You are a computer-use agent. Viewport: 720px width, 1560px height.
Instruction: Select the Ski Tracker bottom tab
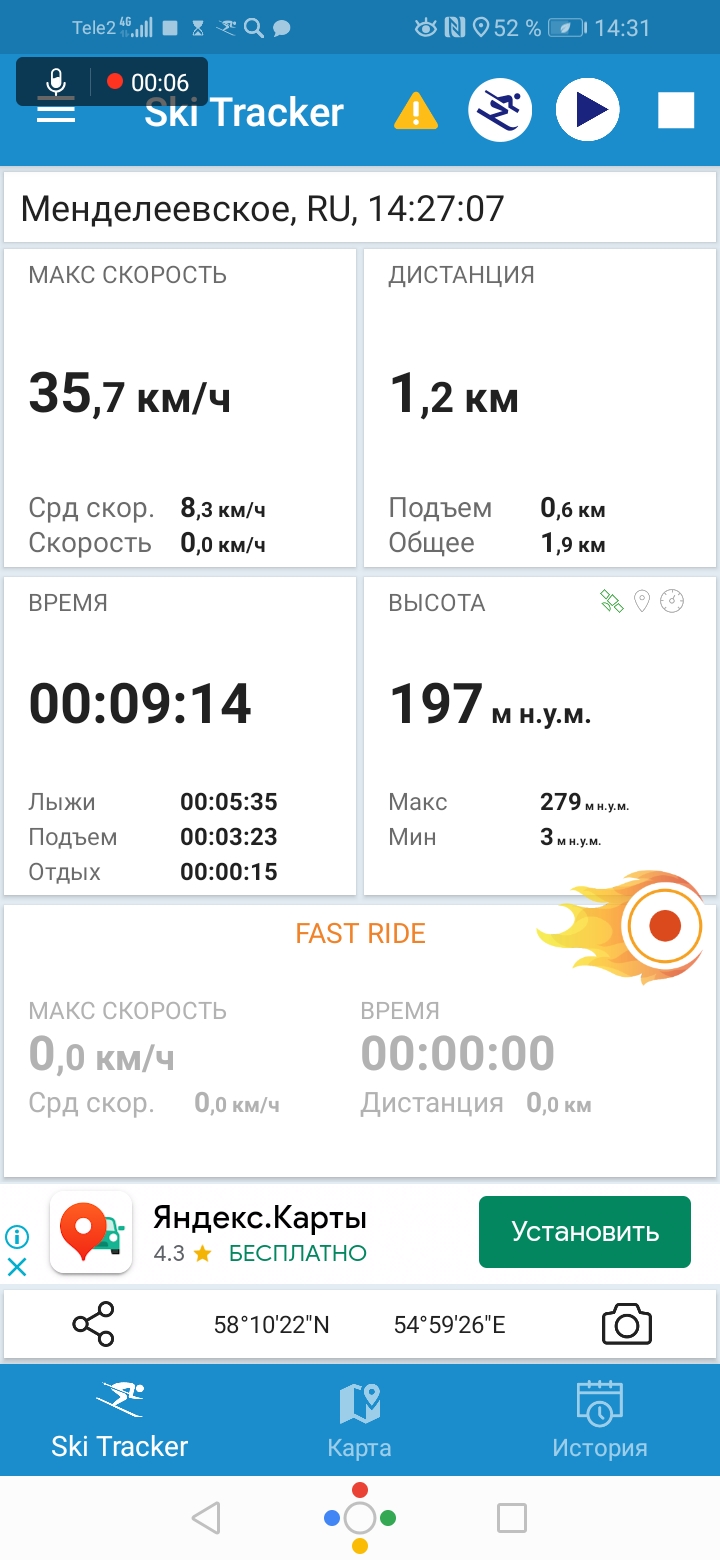(120, 1420)
